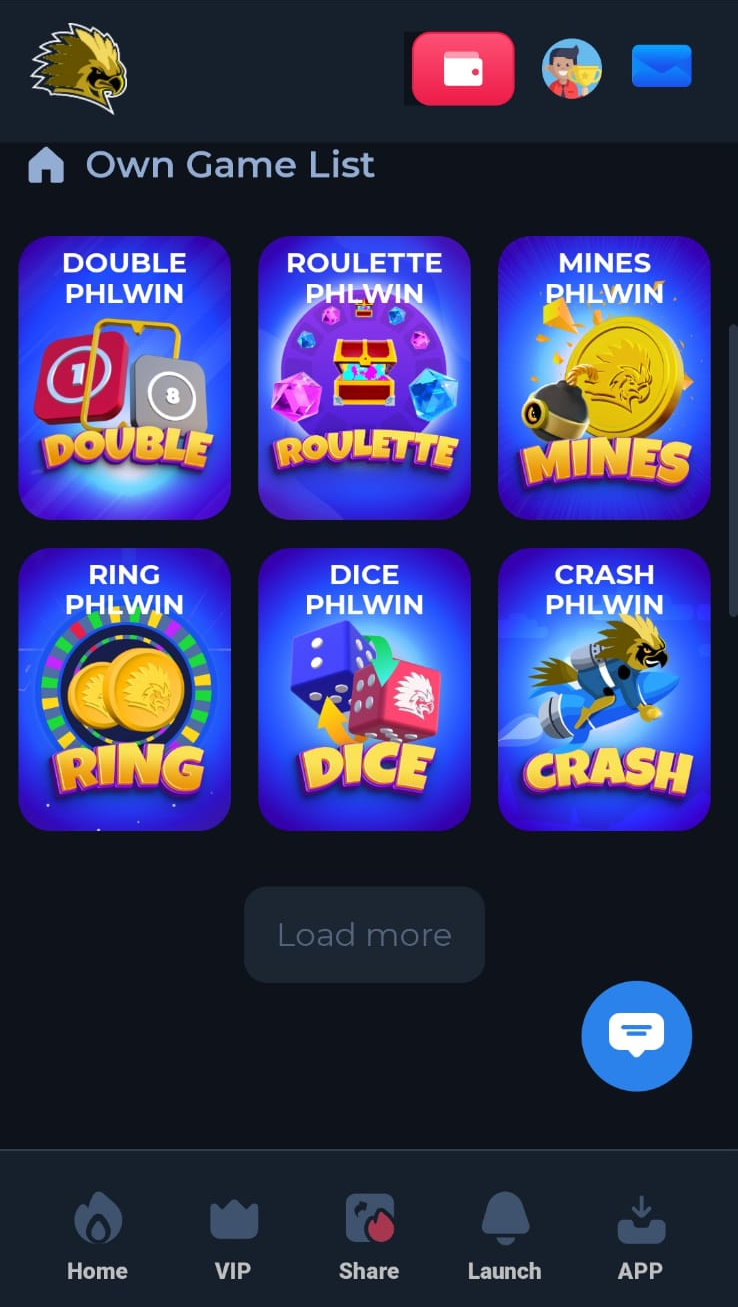Image resolution: width=738 pixels, height=1307 pixels.
Task: Click the home icon beside Own Game List
Action: pos(45,164)
